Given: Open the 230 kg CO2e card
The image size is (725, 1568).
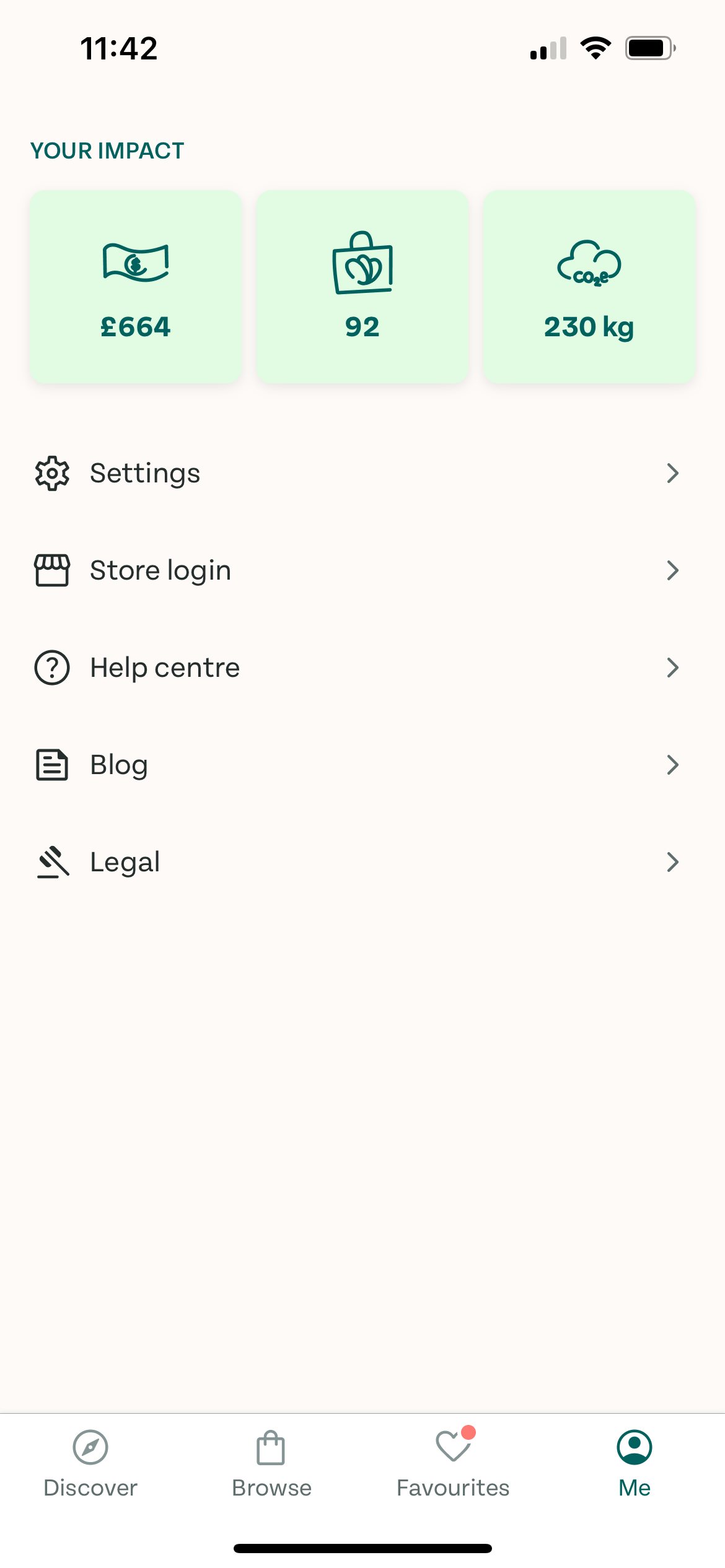Looking at the screenshot, I should pos(589,287).
